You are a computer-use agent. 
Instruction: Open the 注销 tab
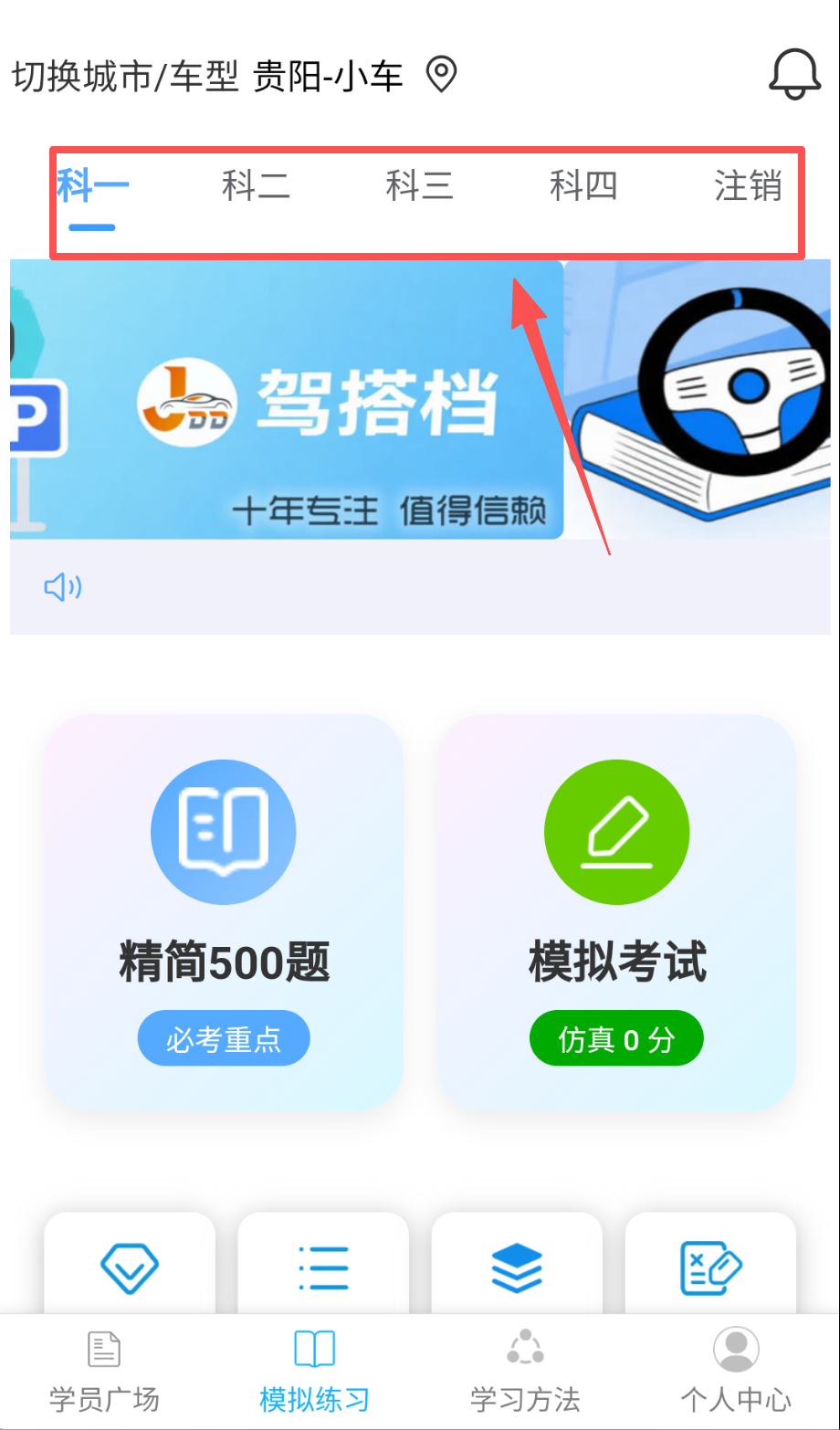pyautogui.click(x=747, y=186)
